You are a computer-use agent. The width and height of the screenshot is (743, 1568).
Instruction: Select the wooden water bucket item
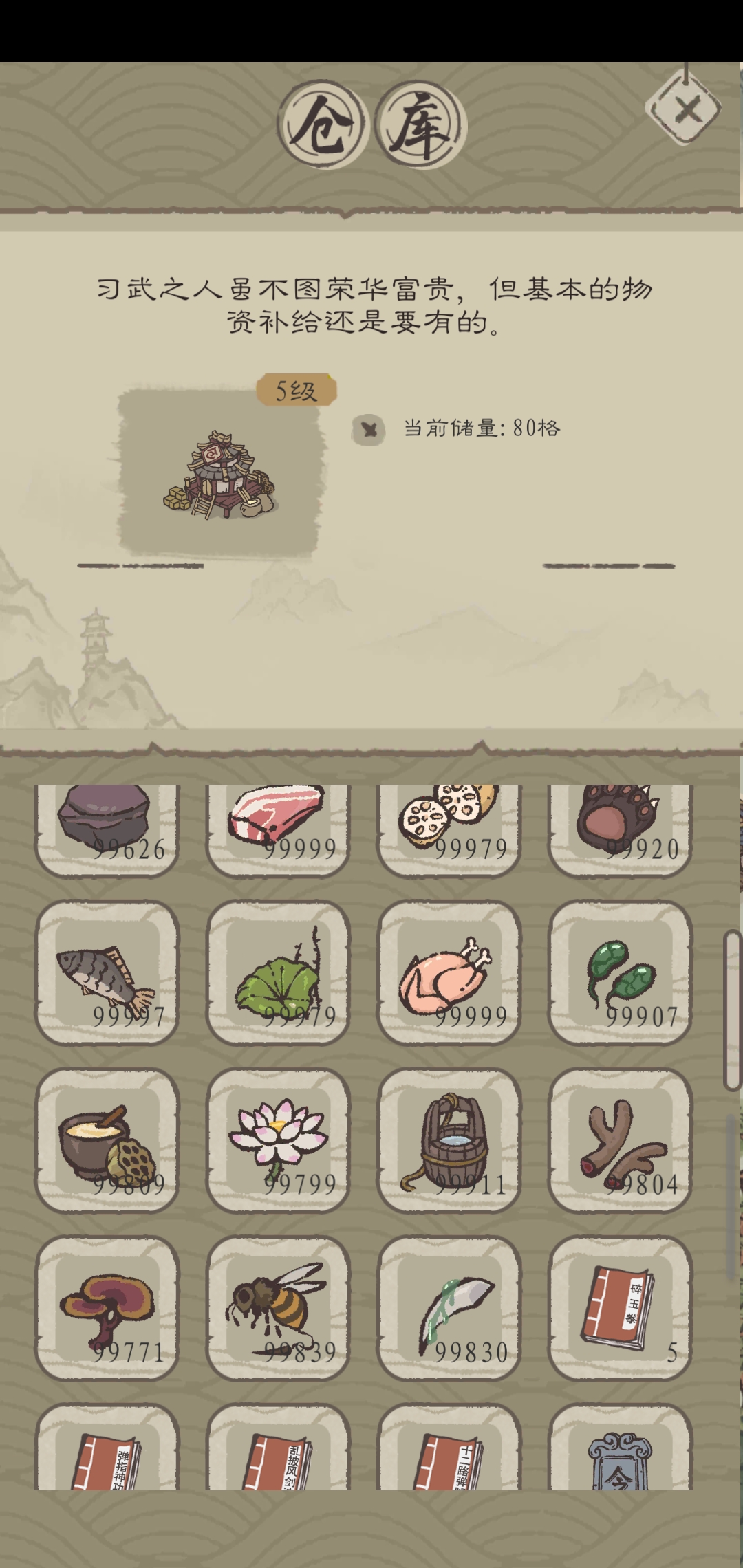click(449, 1140)
